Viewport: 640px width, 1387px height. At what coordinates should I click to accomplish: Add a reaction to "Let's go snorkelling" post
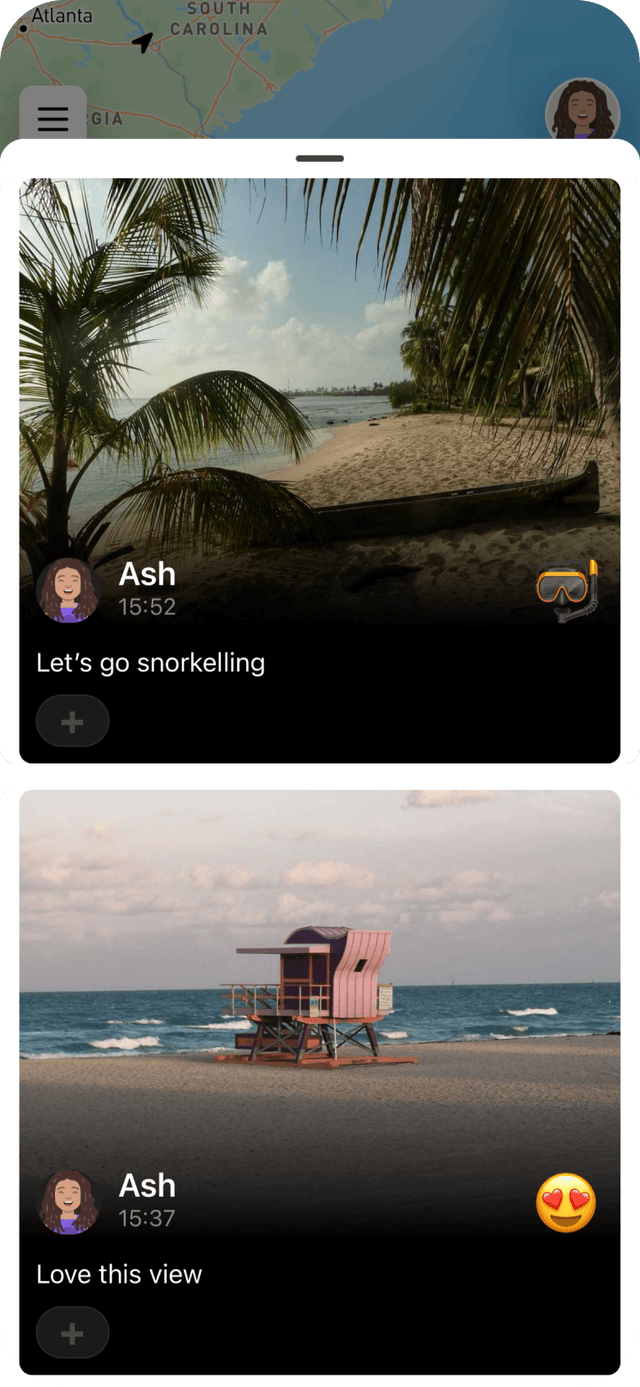coord(72,721)
